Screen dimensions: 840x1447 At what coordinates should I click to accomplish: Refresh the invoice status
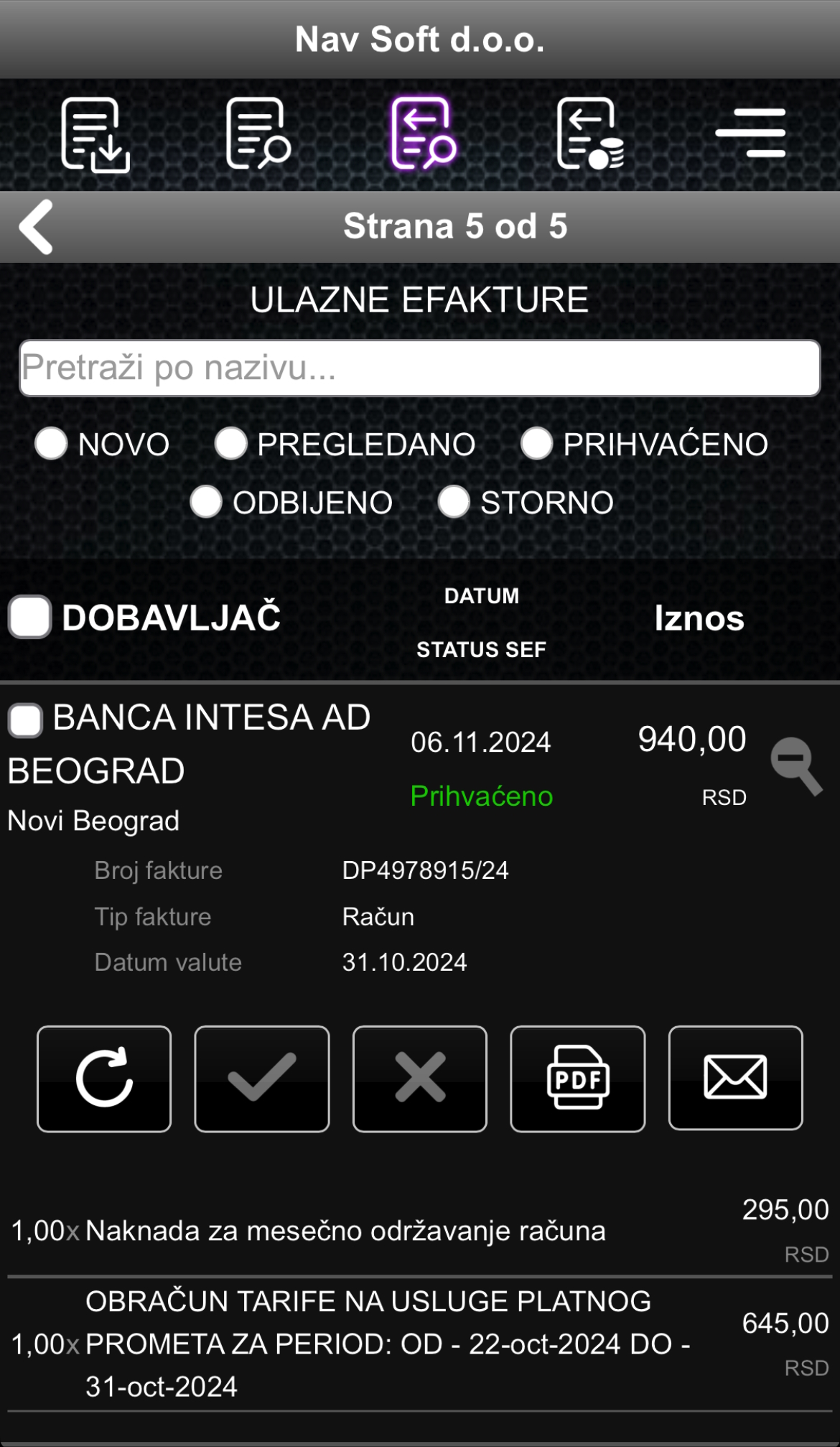104,1079
